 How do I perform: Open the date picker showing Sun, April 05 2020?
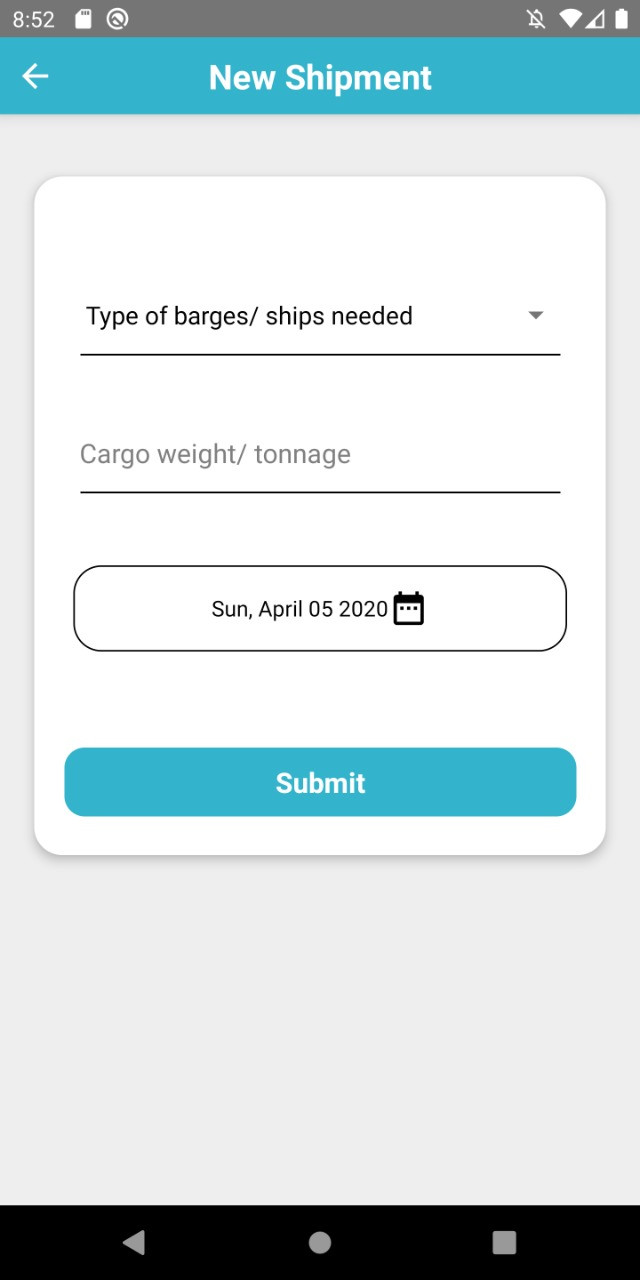point(320,608)
